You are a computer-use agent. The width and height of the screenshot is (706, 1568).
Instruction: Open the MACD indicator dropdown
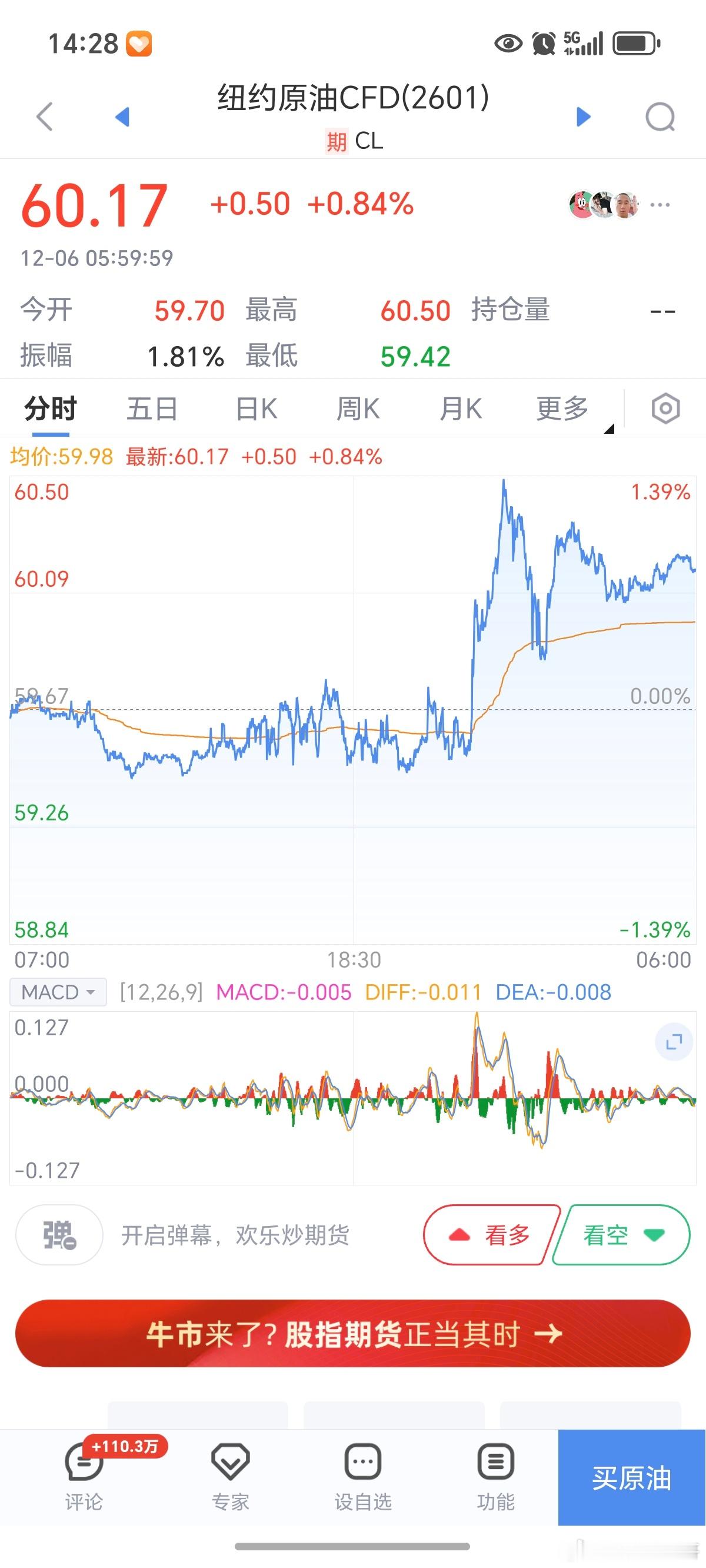(x=57, y=992)
